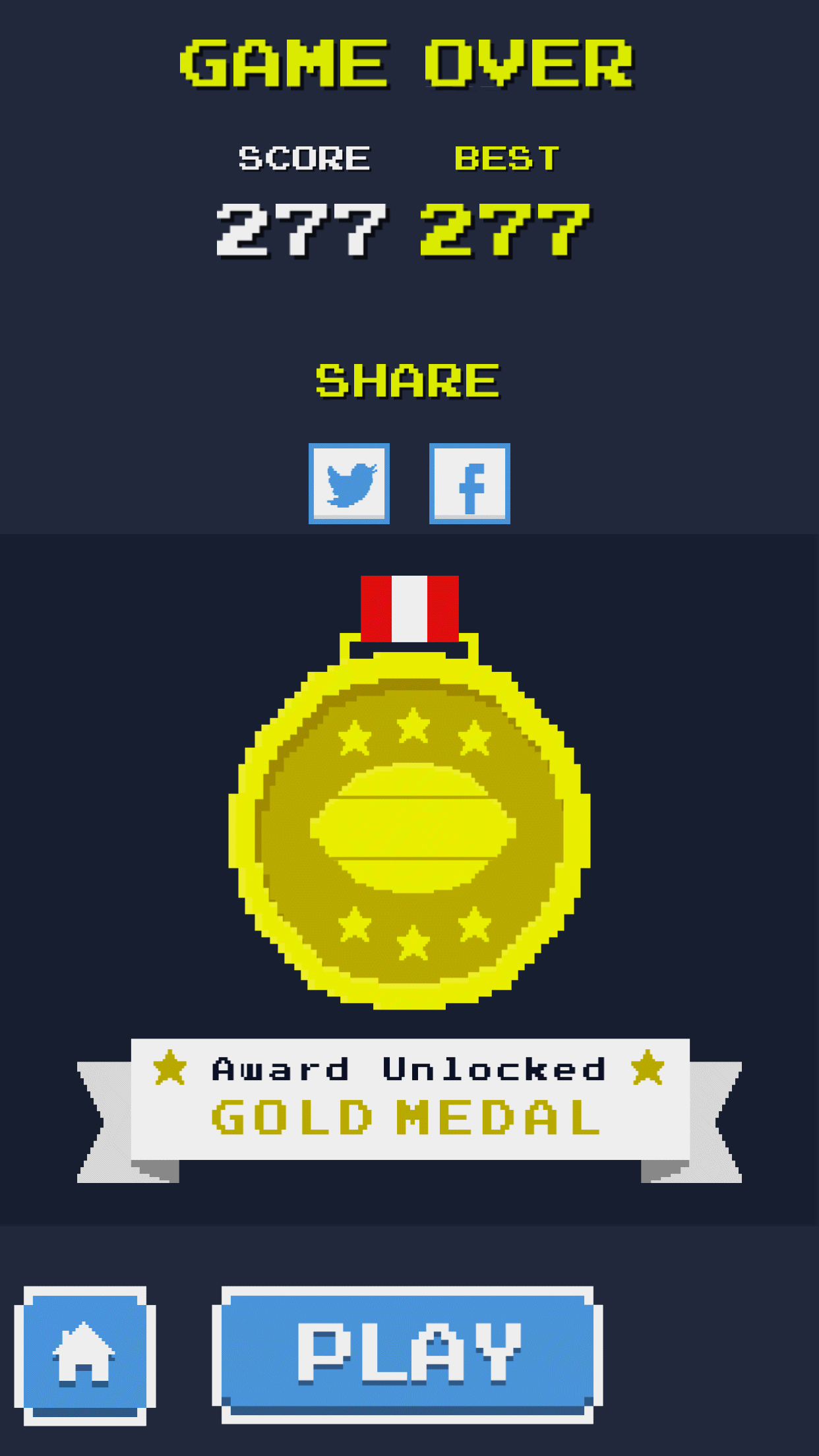Go to the home screen
Viewport: 819px width, 1456px height.
coord(85,1356)
